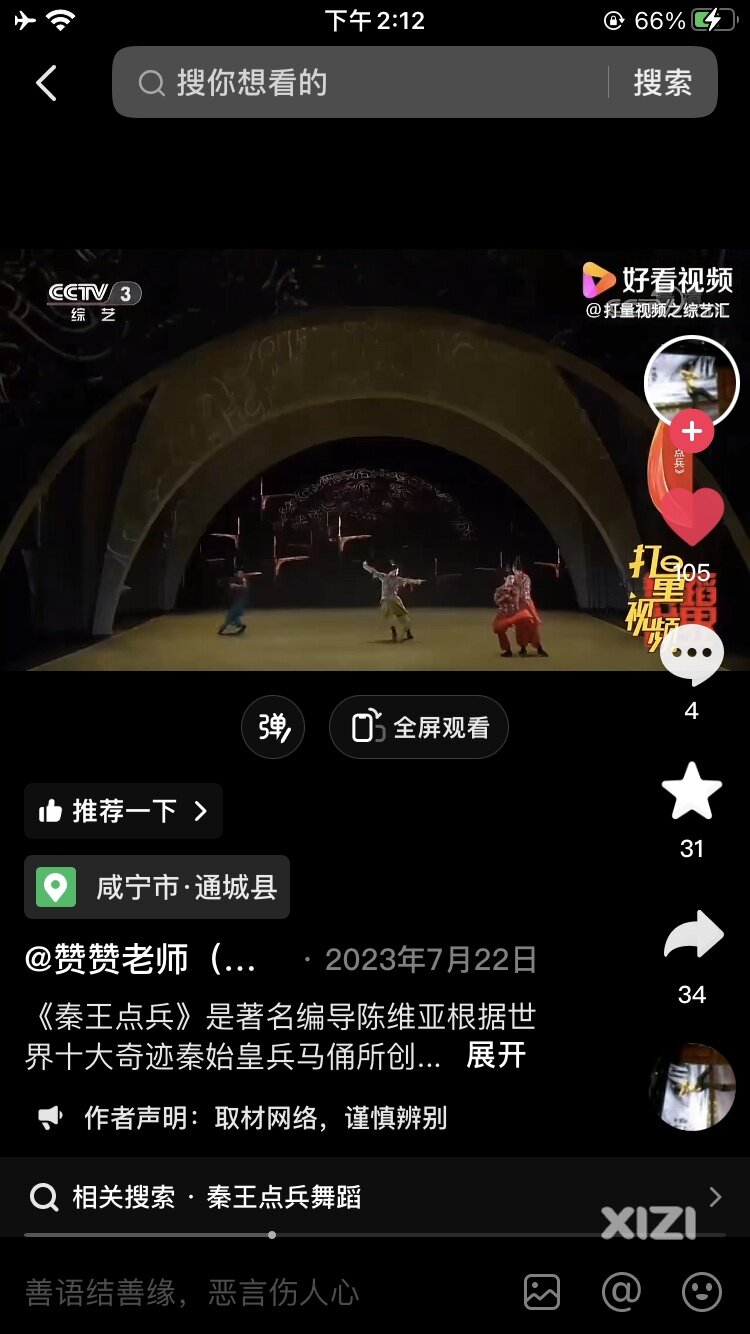Screen dimensions: 750x1334
Task: Tap 推荐一下 to recommend the video
Action: click(x=123, y=811)
